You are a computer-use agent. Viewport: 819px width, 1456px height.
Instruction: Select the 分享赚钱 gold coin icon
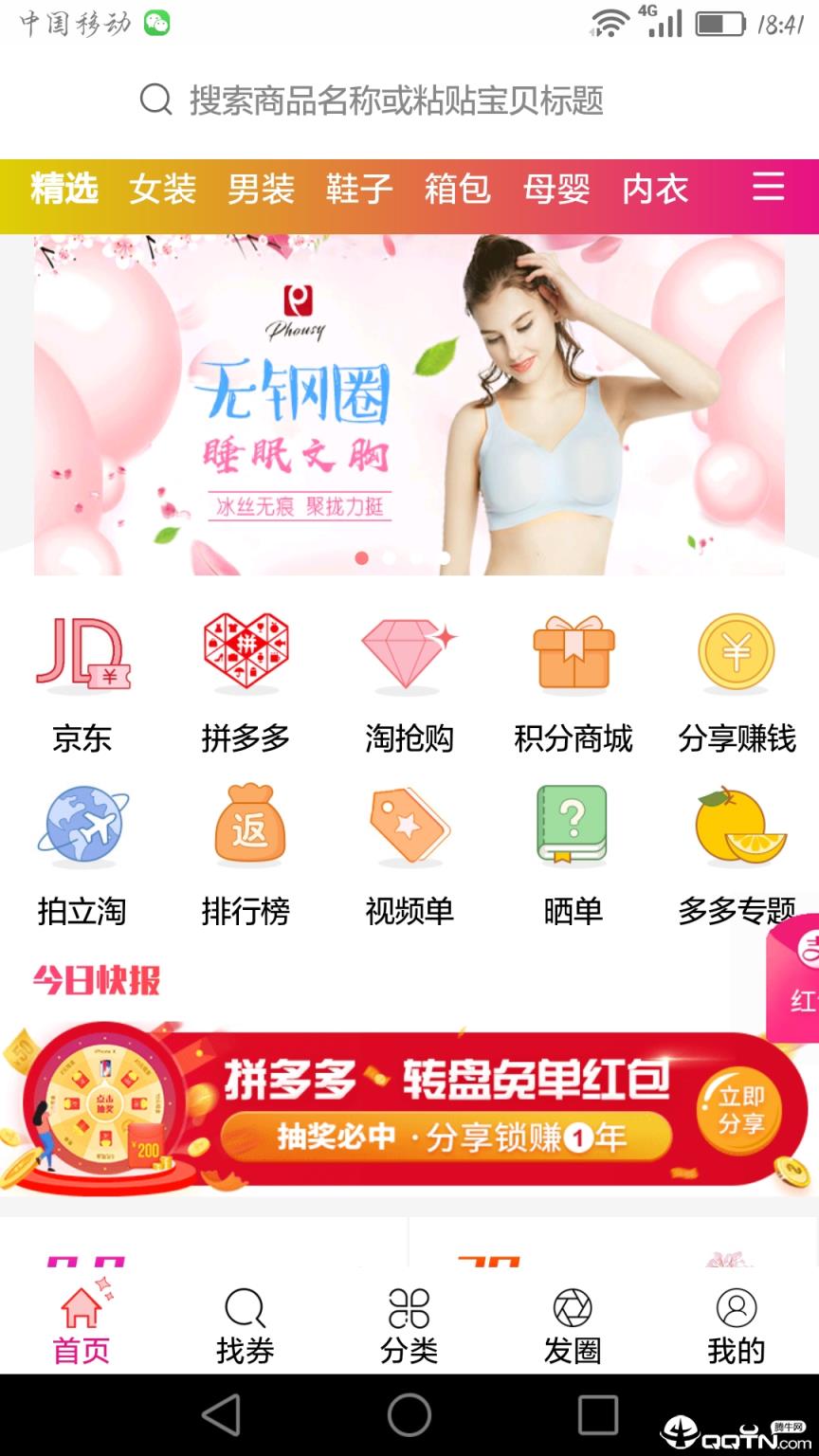tap(736, 654)
